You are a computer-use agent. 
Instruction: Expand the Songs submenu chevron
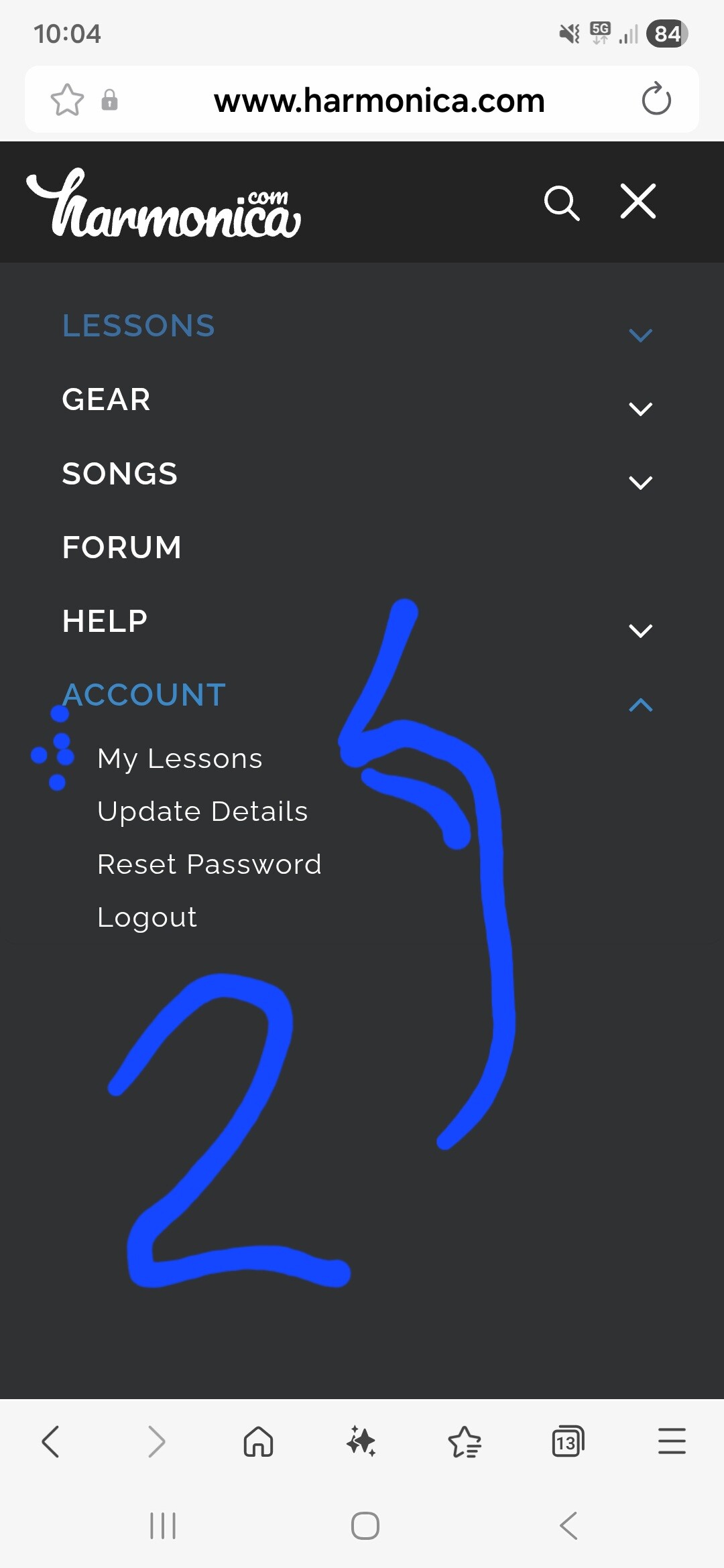[640, 482]
